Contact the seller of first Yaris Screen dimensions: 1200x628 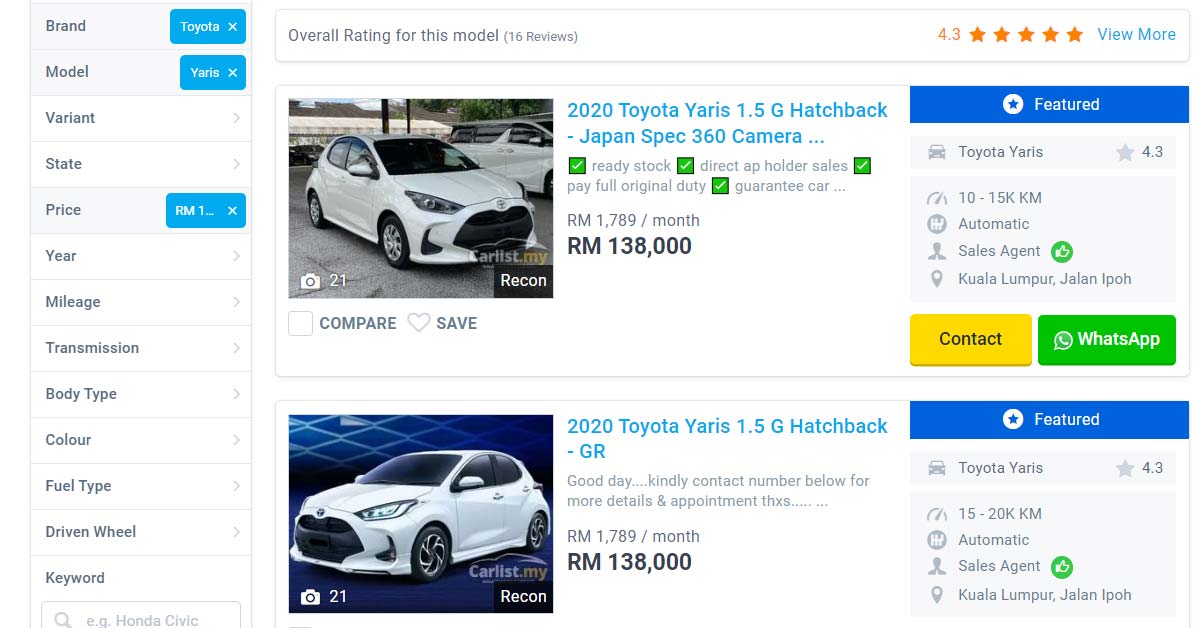(970, 339)
